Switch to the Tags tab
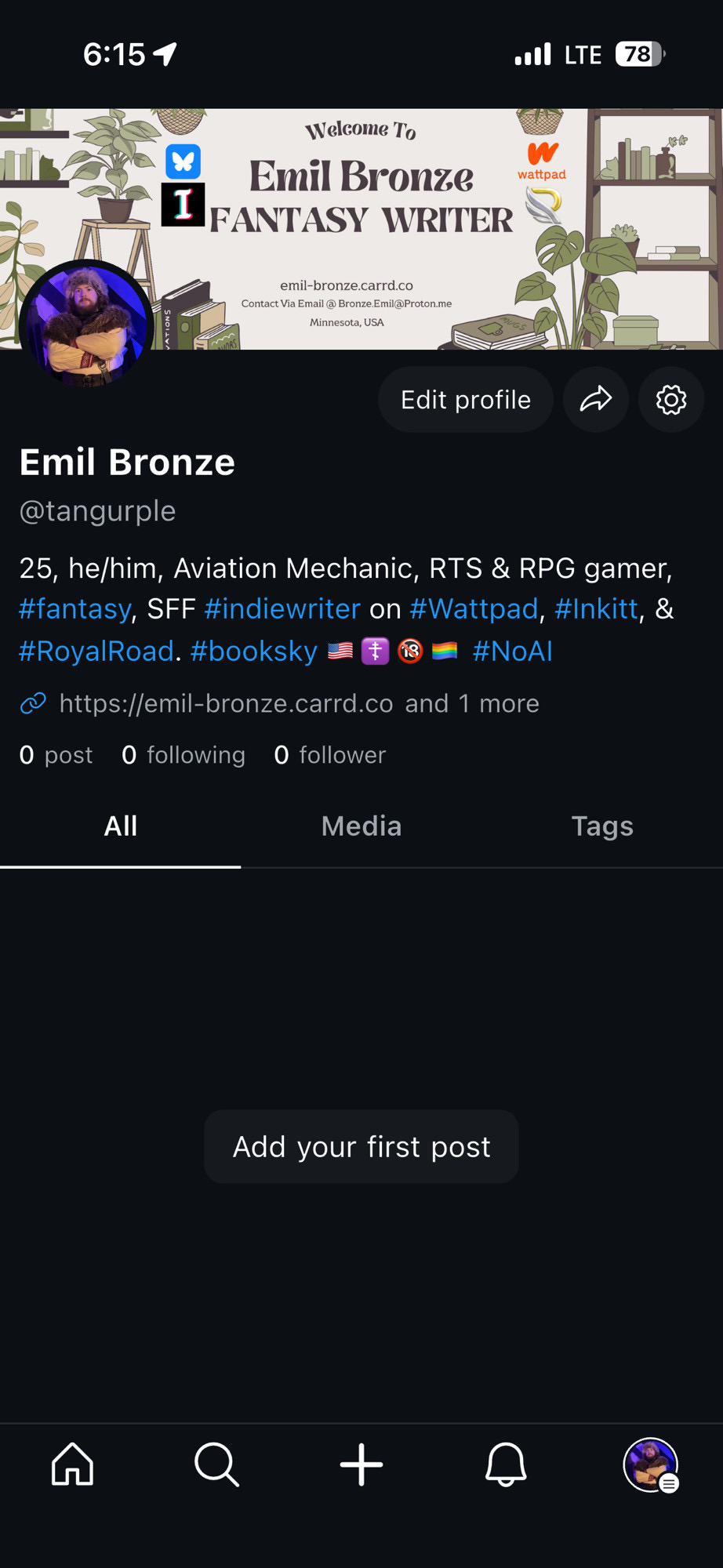Screen dimensions: 723x1568 [602, 826]
